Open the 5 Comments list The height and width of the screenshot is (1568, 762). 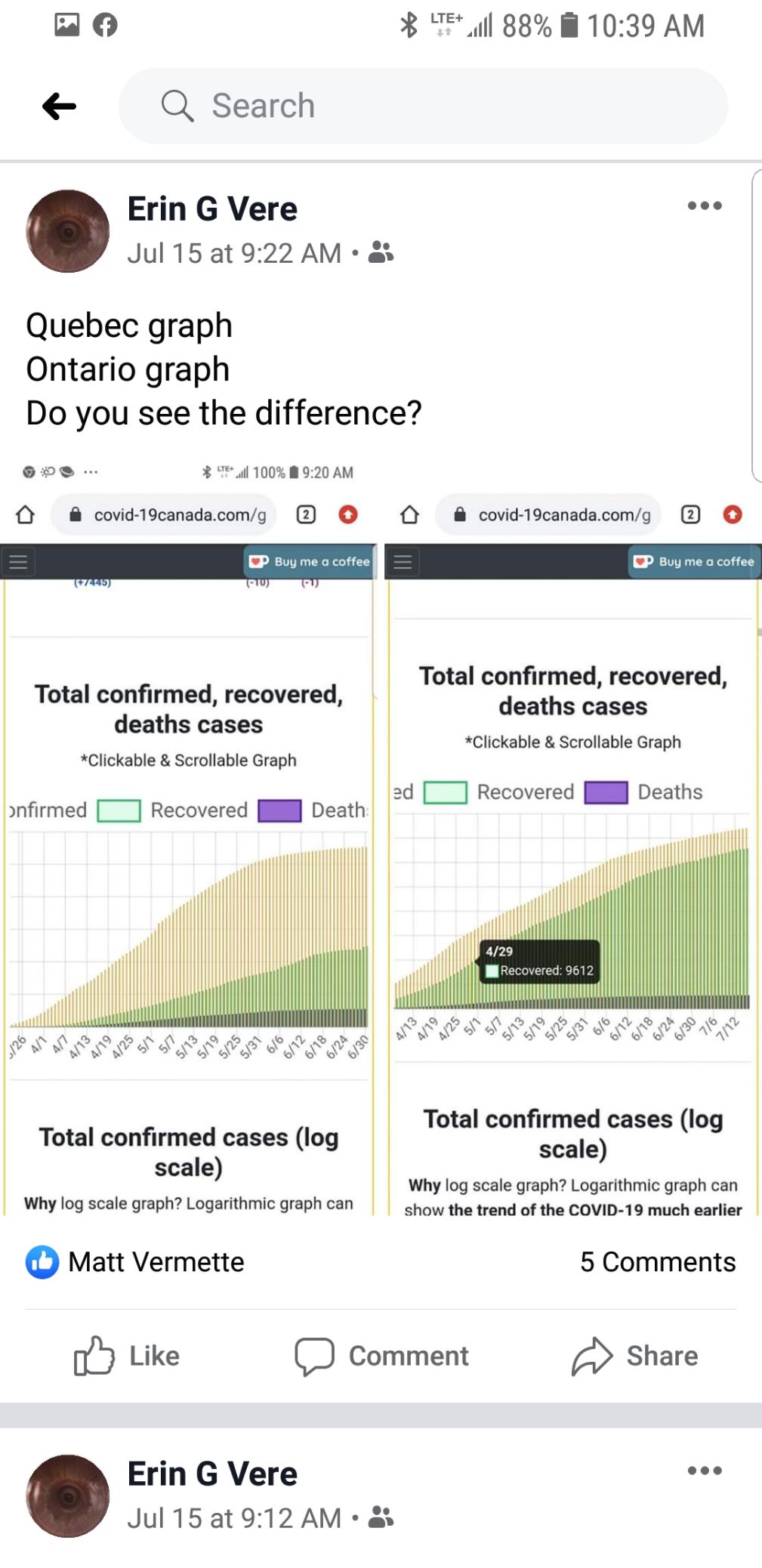coord(657,1262)
